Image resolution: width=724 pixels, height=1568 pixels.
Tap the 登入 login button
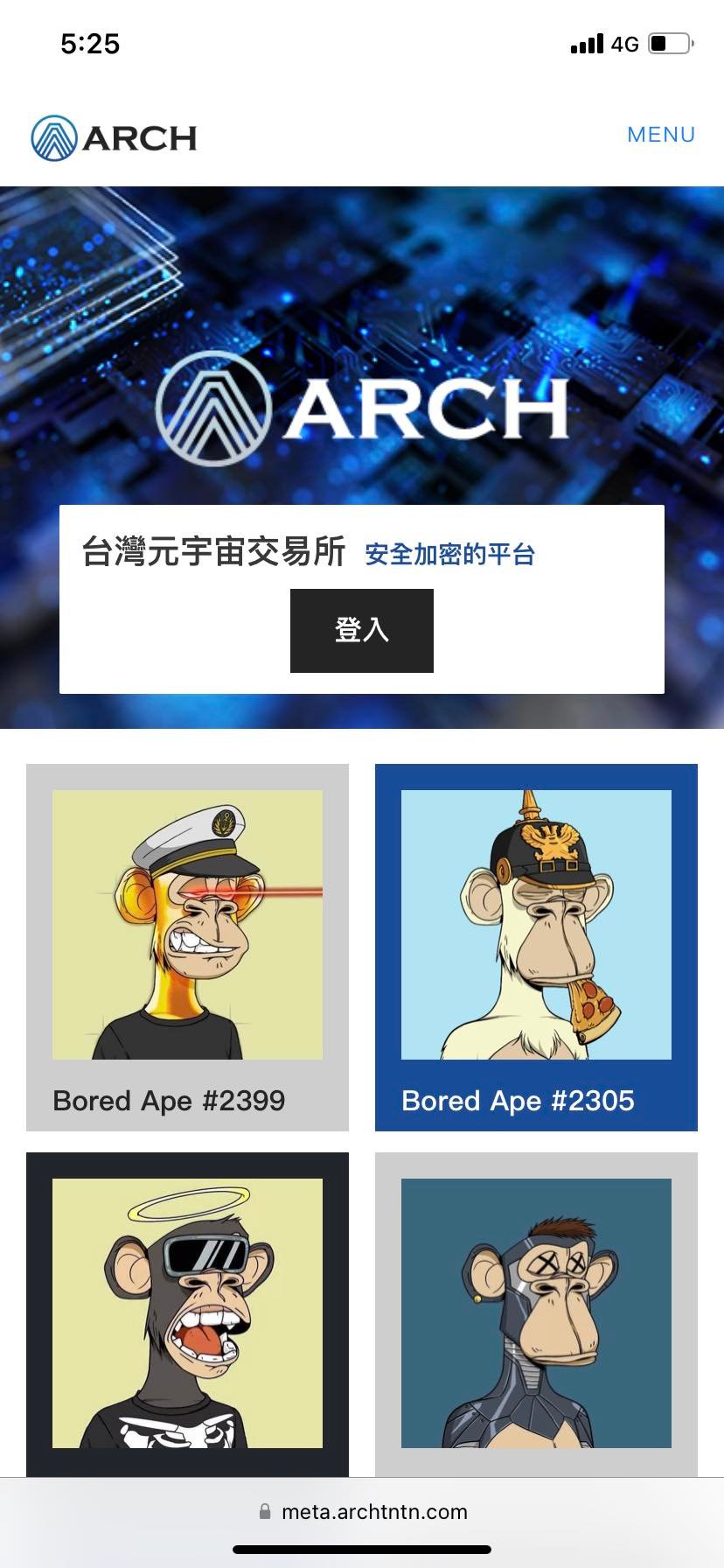[x=361, y=630]
